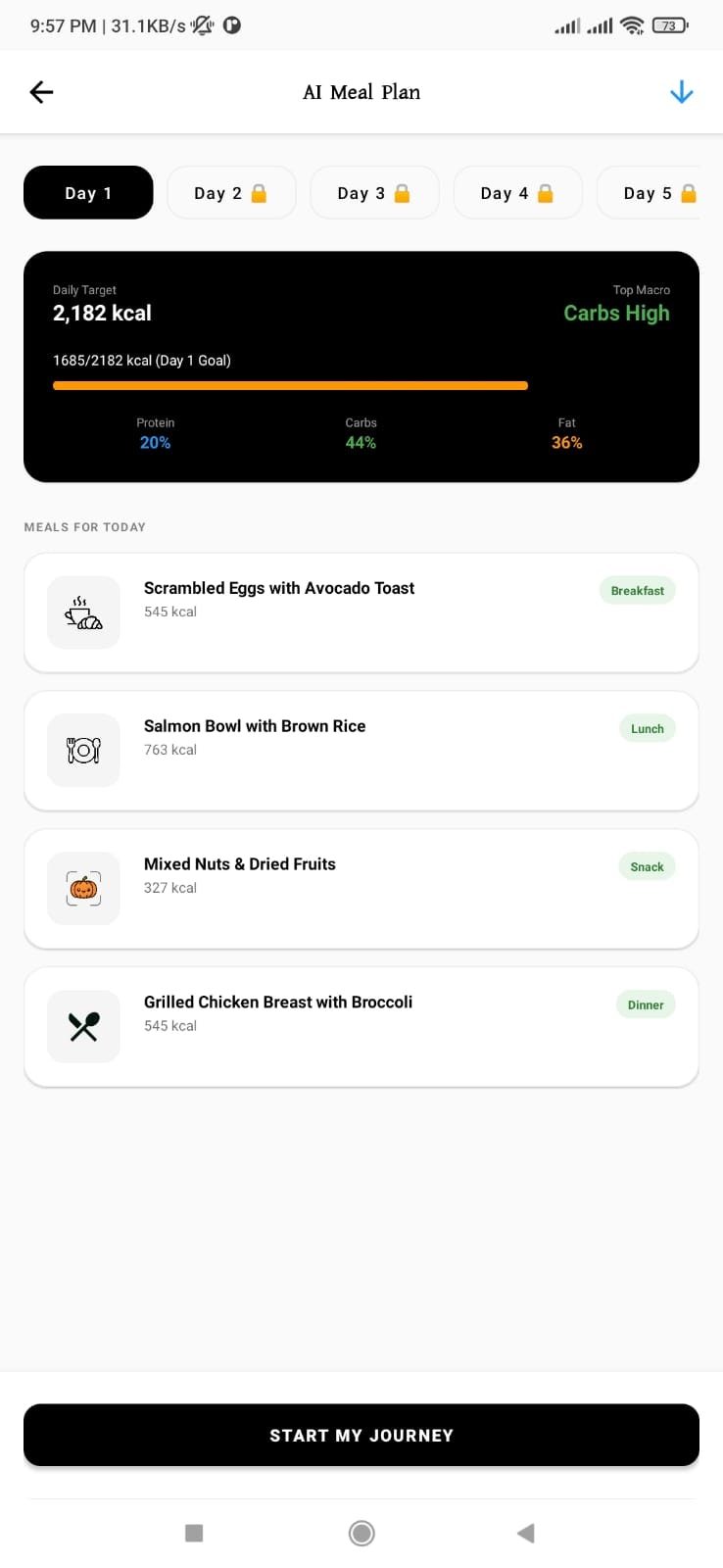Click the crossed fork and spoon dinner icon
723x1568 pixels.
pos(83,1026)
